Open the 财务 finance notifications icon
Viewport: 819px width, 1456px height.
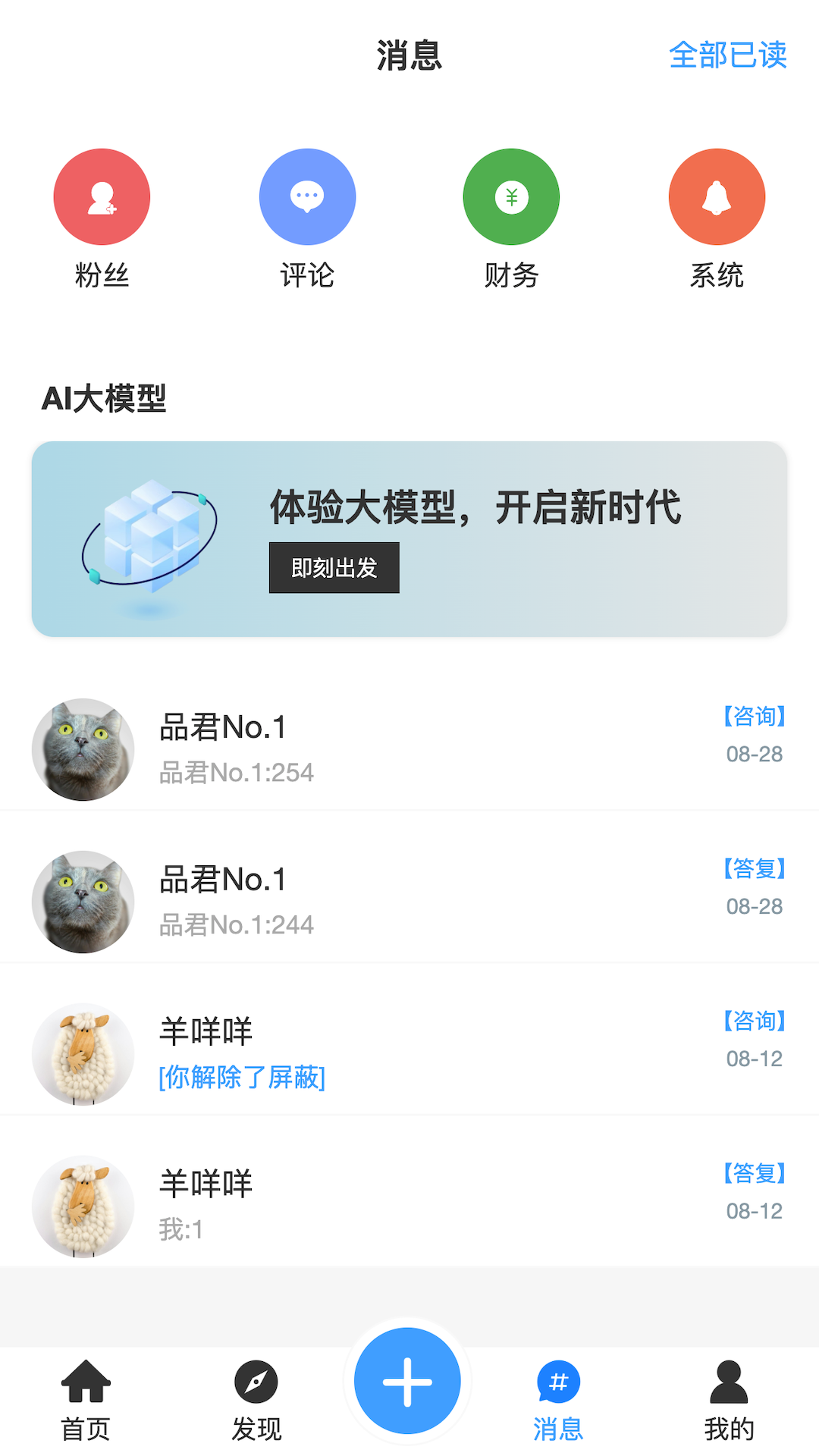(511, 196)
